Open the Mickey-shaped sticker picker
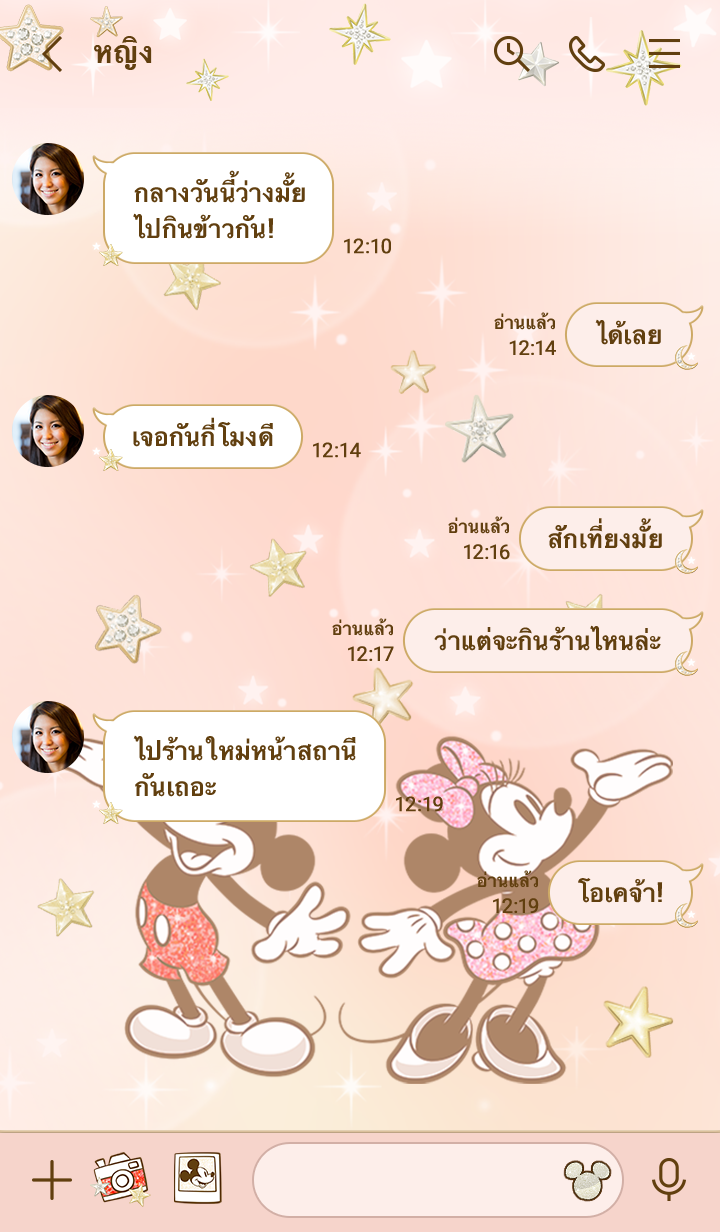This screenshot has height=1232, width=720. click(x=587, y=1180)
